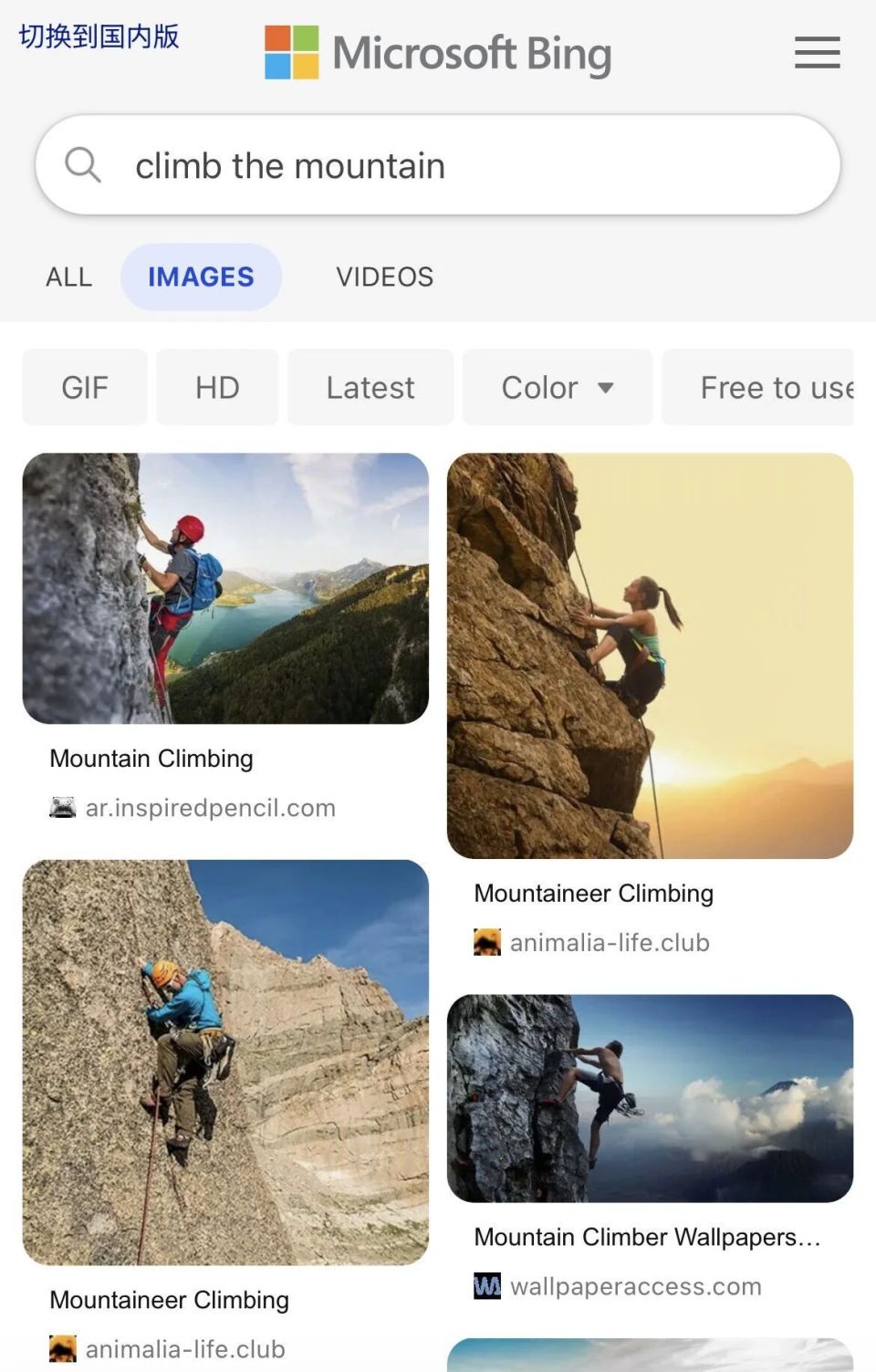This screenshot has width=876, height=1372.
Task: Click the ar.inspiredpencil.com site favicon
Action: 62,807
